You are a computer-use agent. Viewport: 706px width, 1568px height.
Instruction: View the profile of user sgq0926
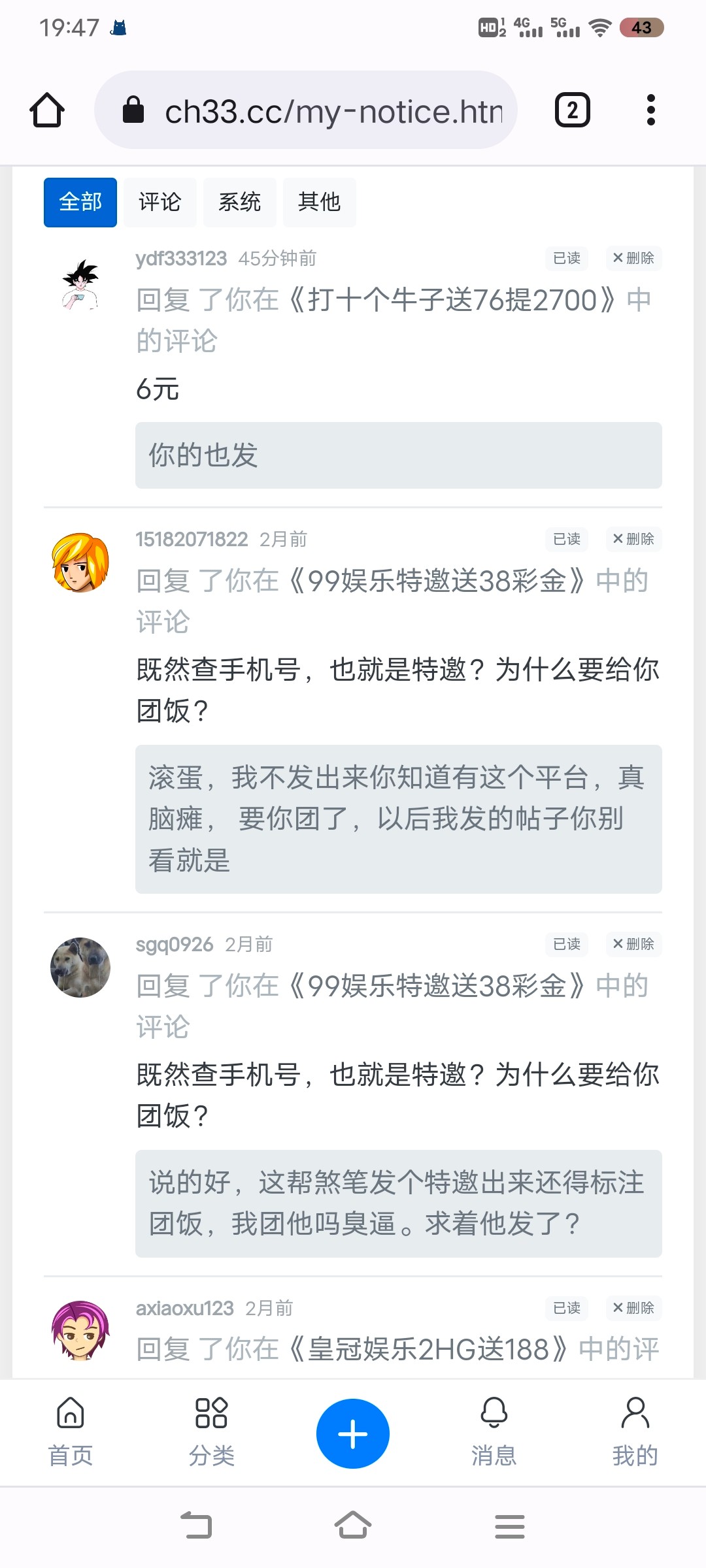(x=175, y=945)
